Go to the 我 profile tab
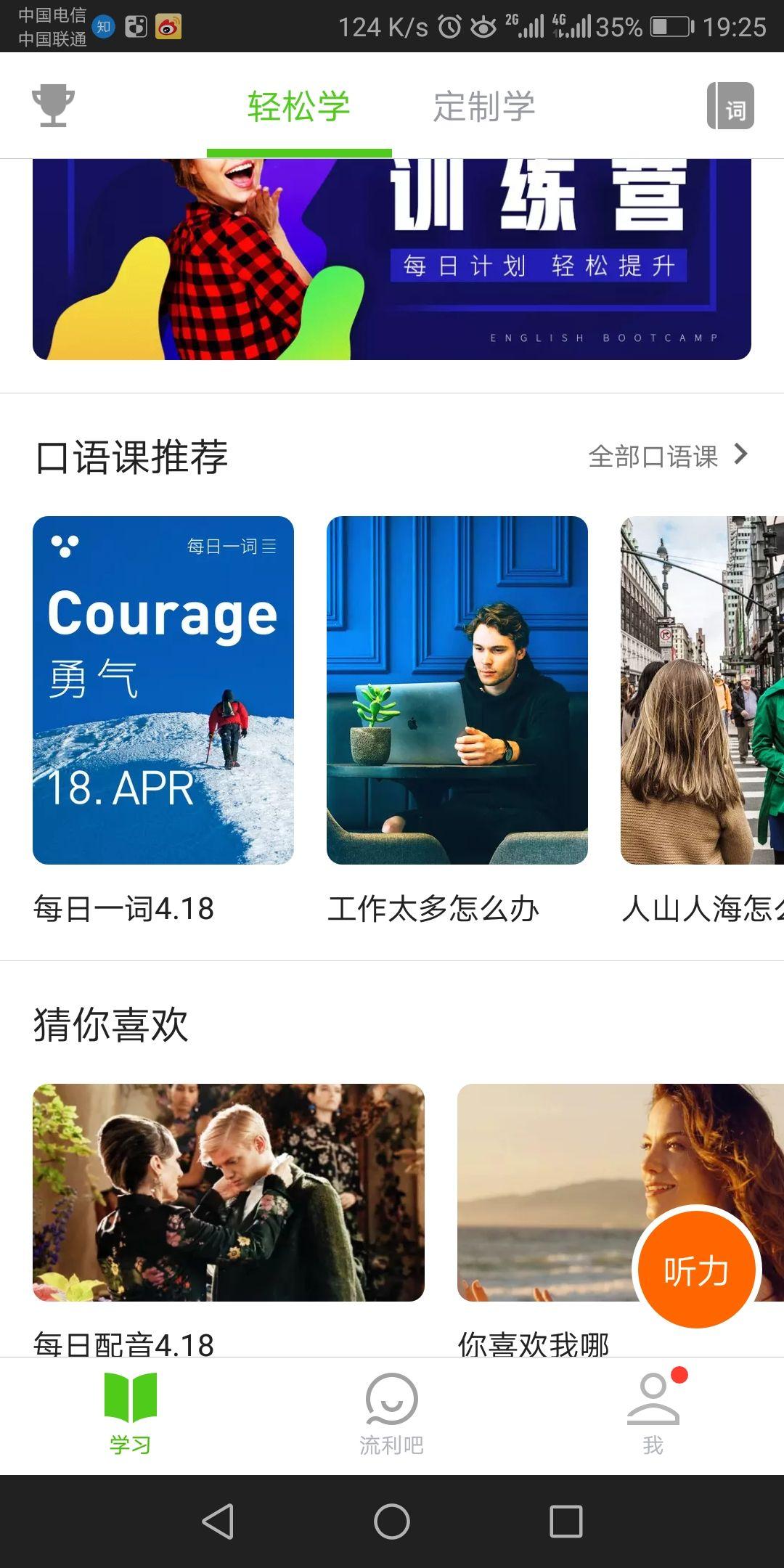Screen dimensions: 784x1568 [x=653, y=1414]
